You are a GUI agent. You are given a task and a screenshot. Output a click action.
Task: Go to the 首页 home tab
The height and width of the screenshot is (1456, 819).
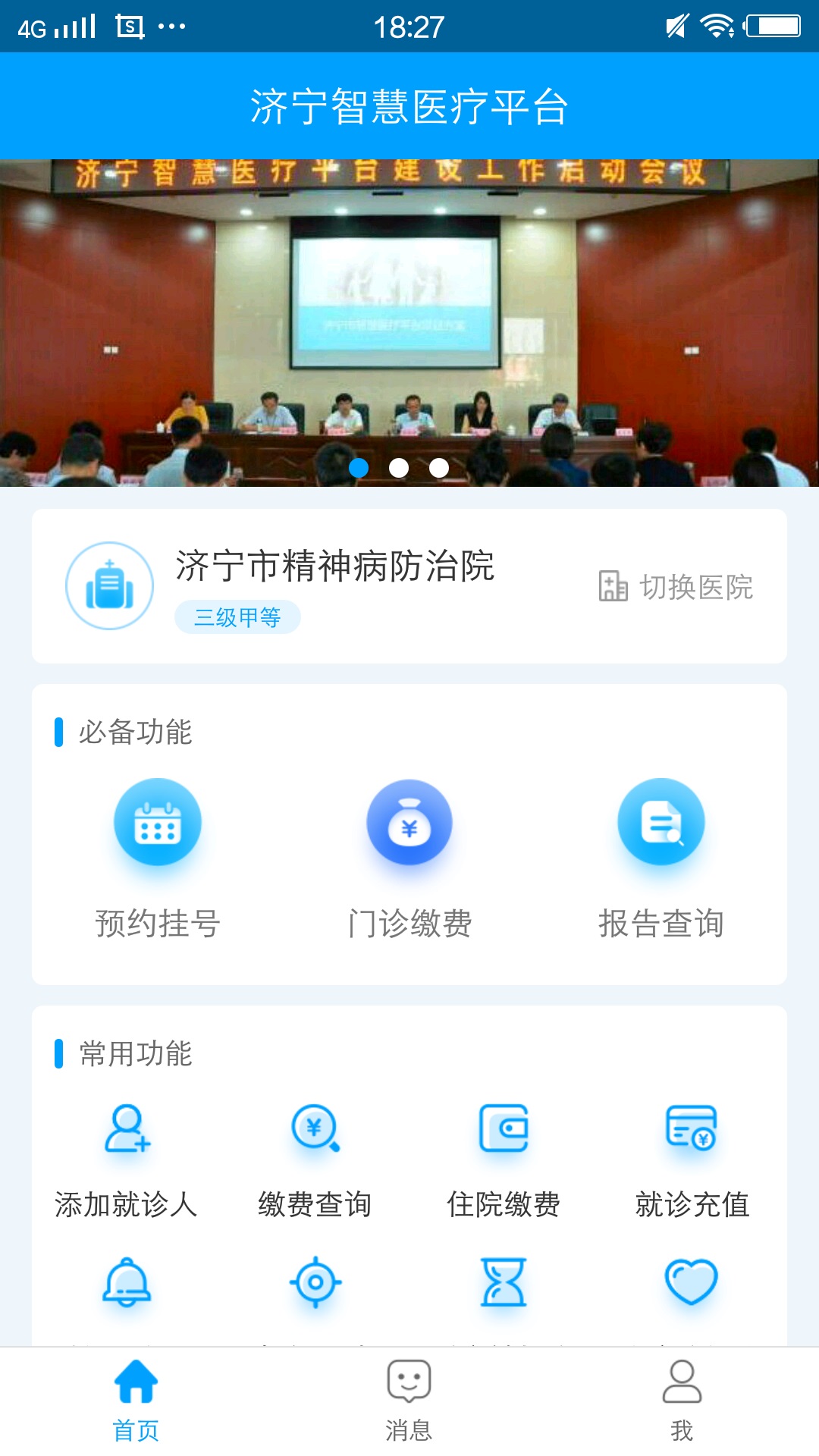tap(136, 1401)
